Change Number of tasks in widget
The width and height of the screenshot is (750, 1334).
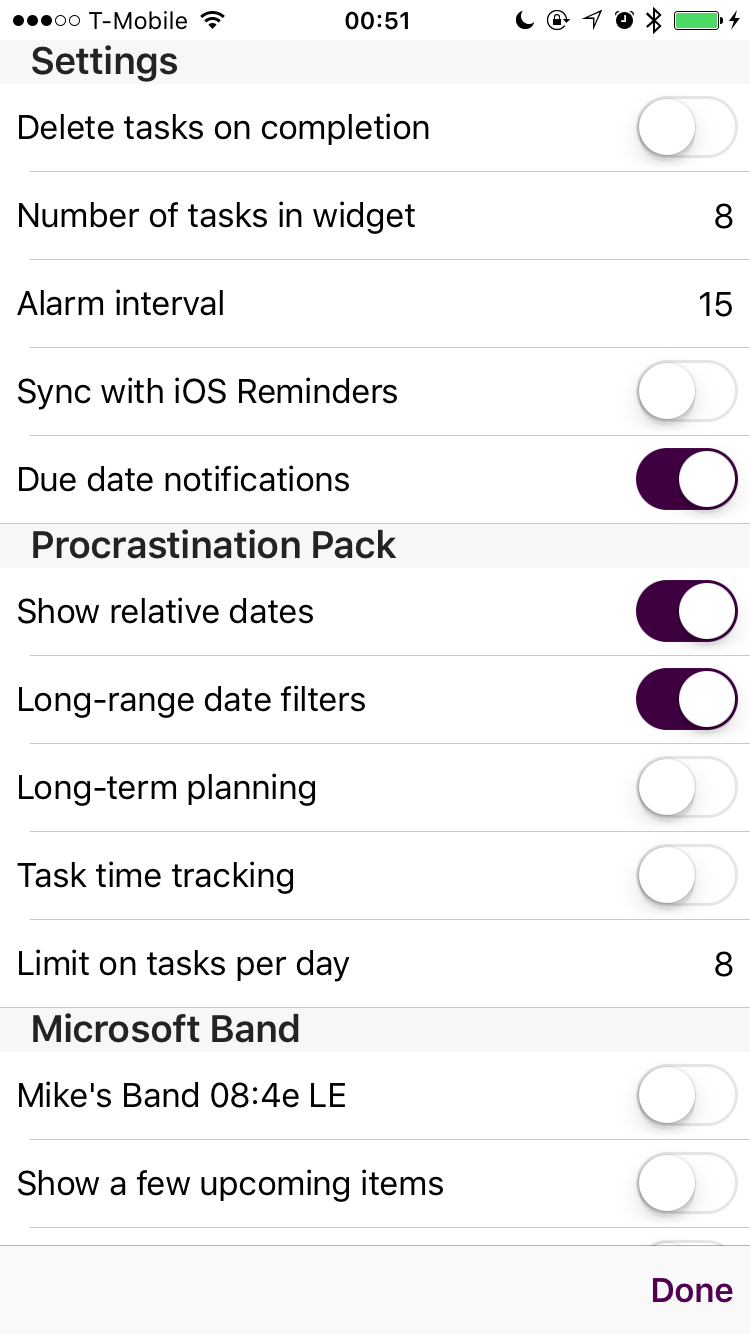tap(375, 215)
